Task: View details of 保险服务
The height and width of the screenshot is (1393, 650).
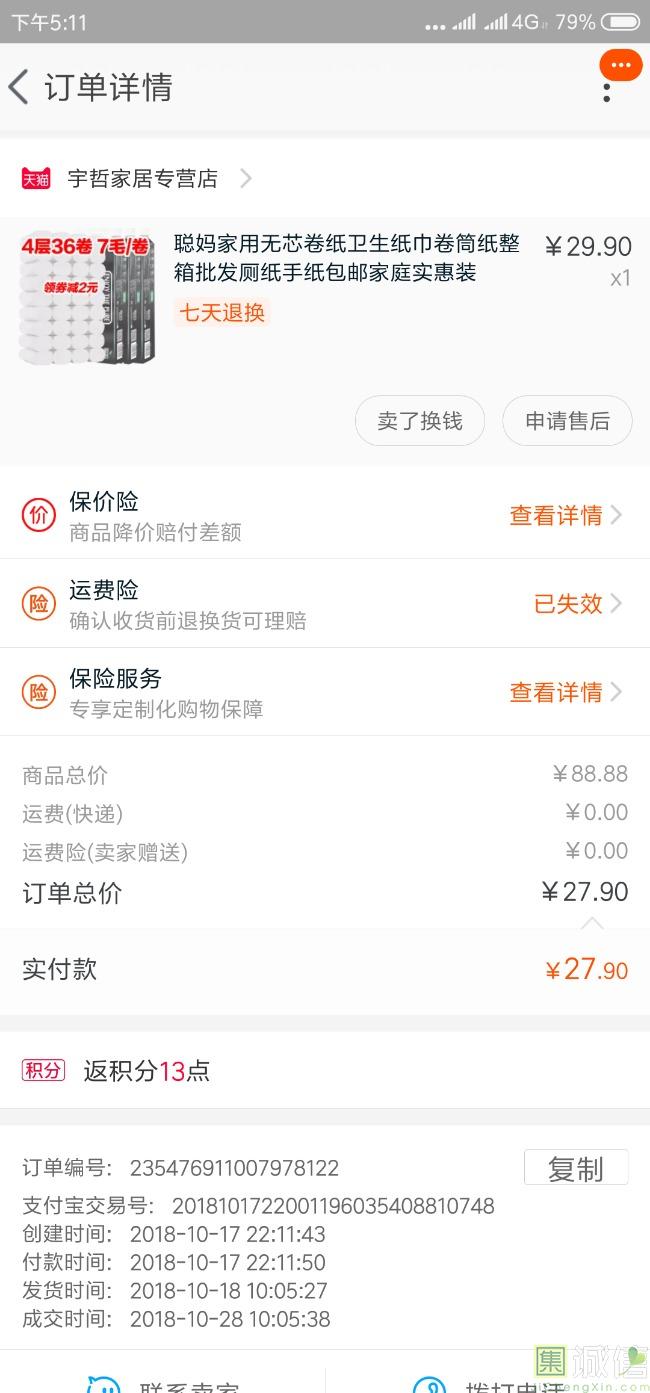Action: 564,692
